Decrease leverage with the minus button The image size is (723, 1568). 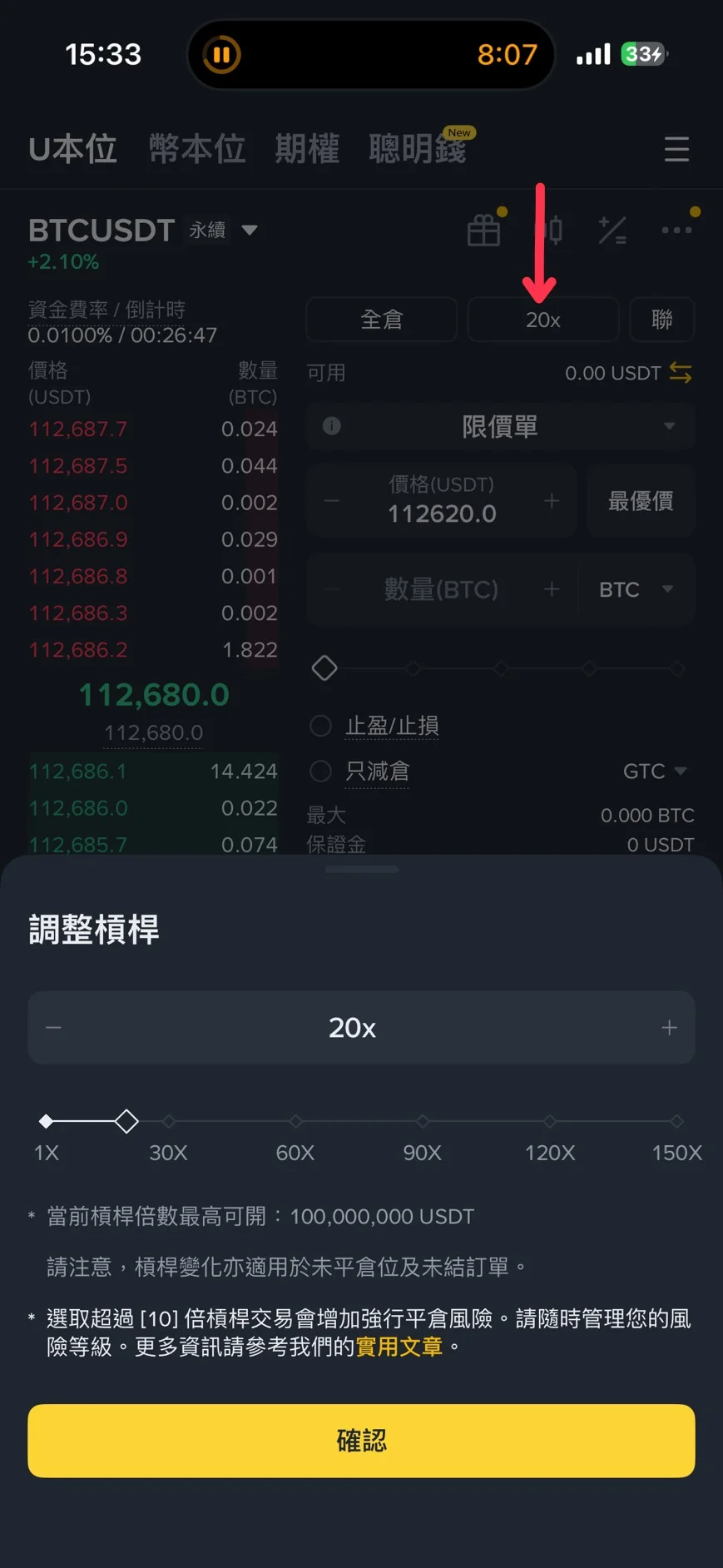pyautogui.click(x=54, y=1028)
